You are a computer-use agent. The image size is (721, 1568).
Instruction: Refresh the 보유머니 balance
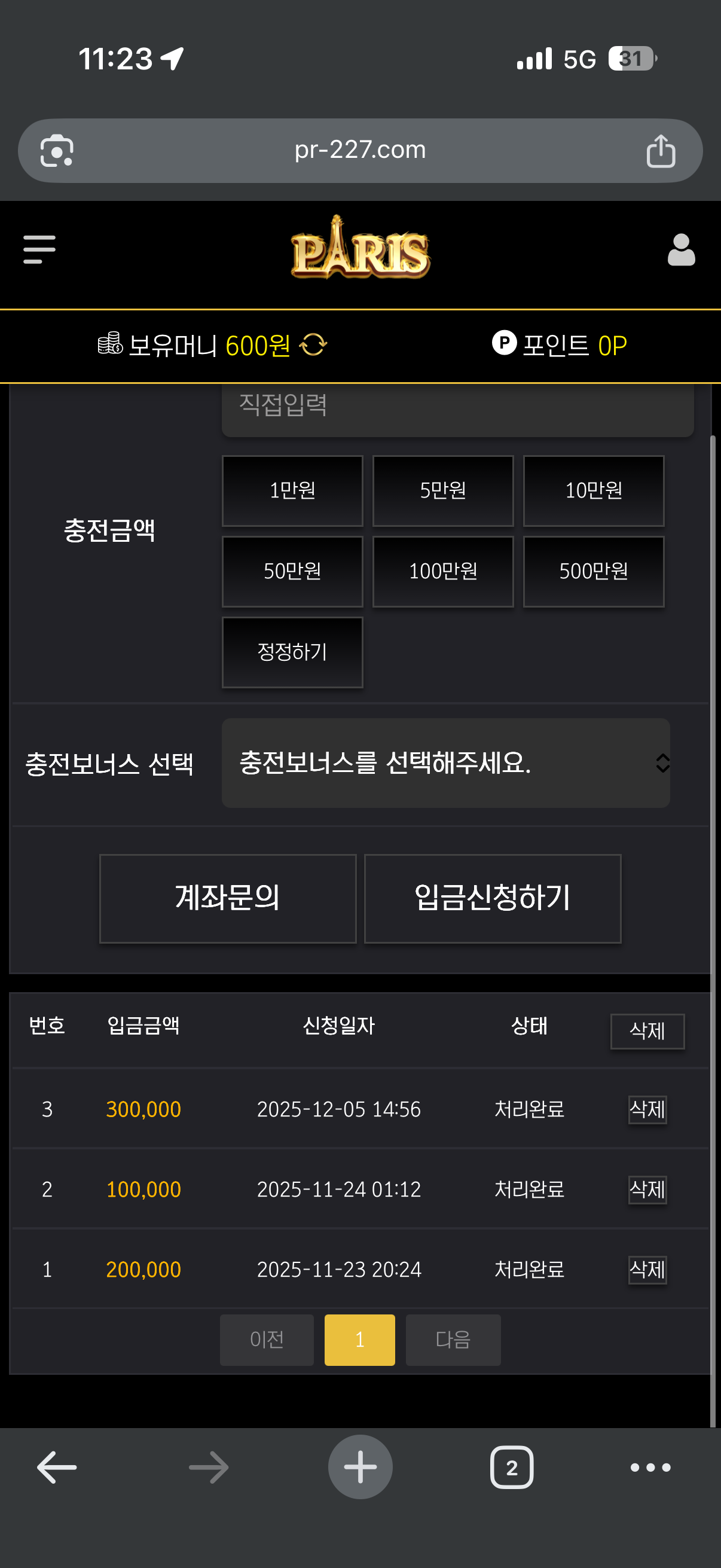pos(313,345)
